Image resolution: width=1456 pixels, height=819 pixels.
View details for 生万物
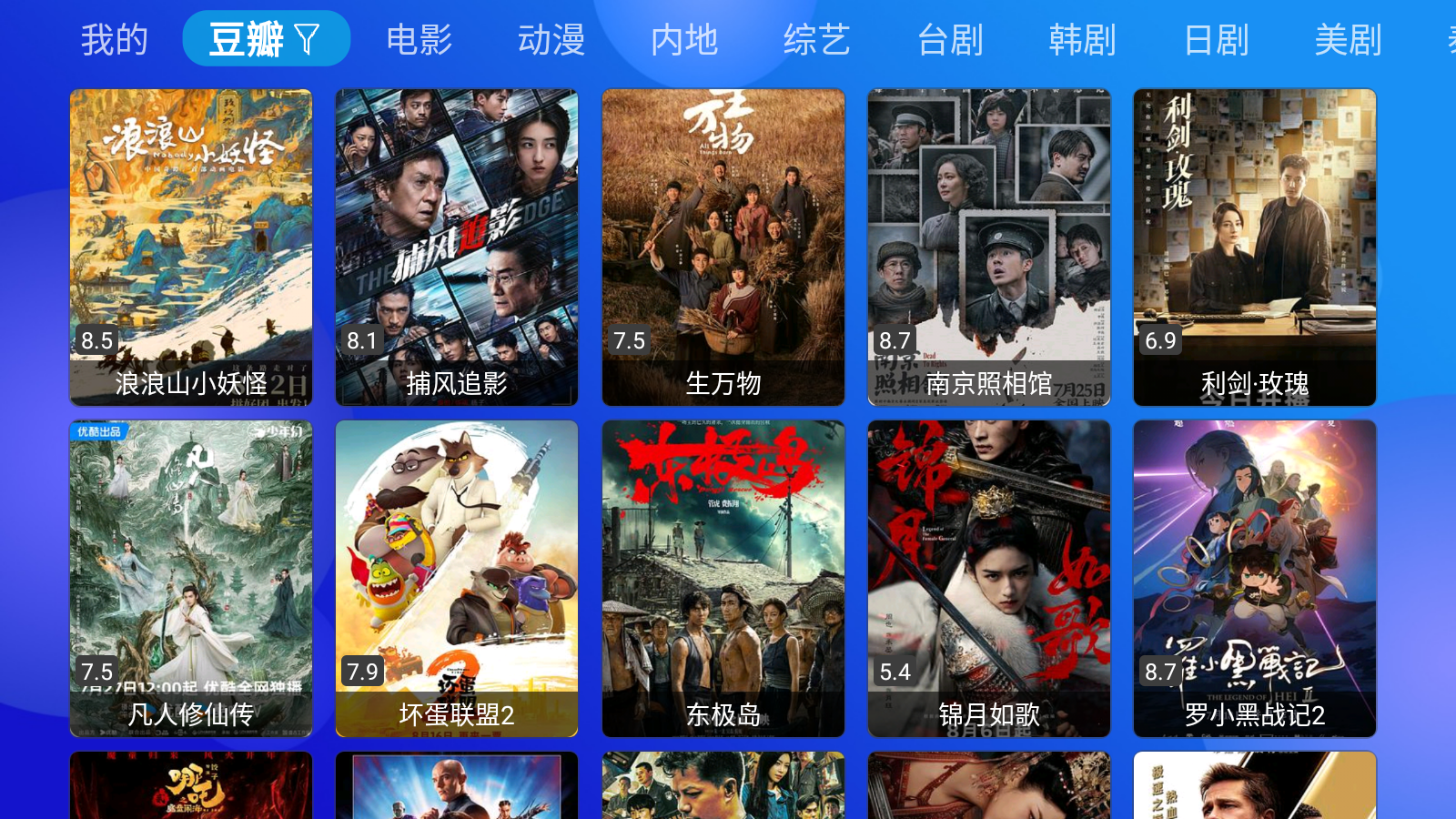723,247
